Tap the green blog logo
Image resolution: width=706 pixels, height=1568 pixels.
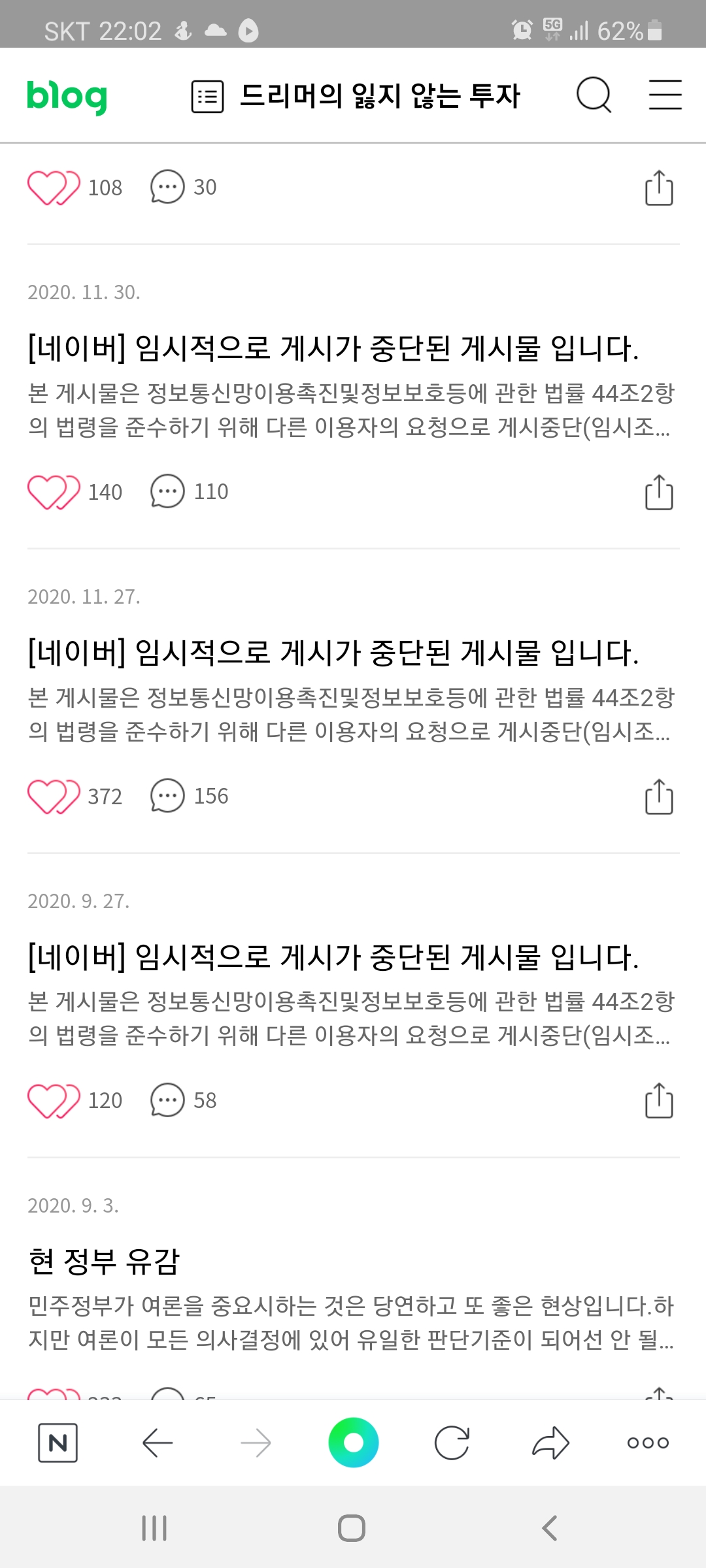tap(67, 97)
